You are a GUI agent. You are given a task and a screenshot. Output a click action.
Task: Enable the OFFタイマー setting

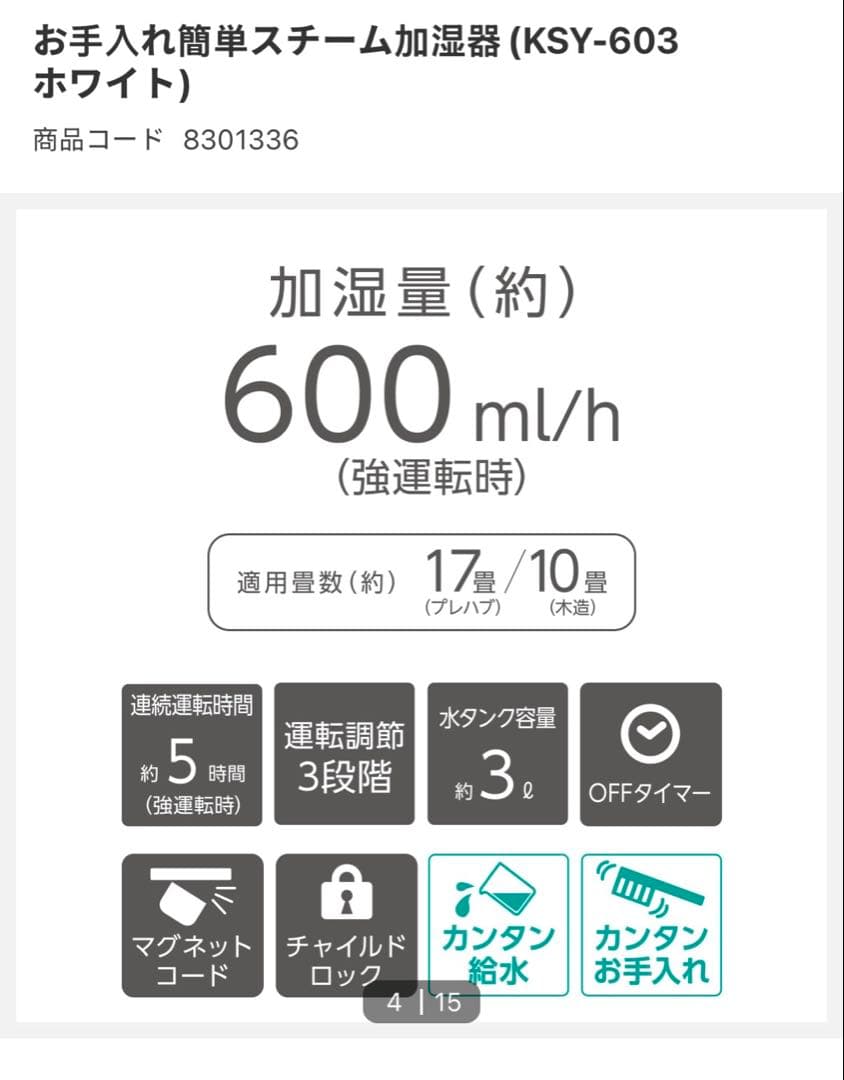[650, 753]
